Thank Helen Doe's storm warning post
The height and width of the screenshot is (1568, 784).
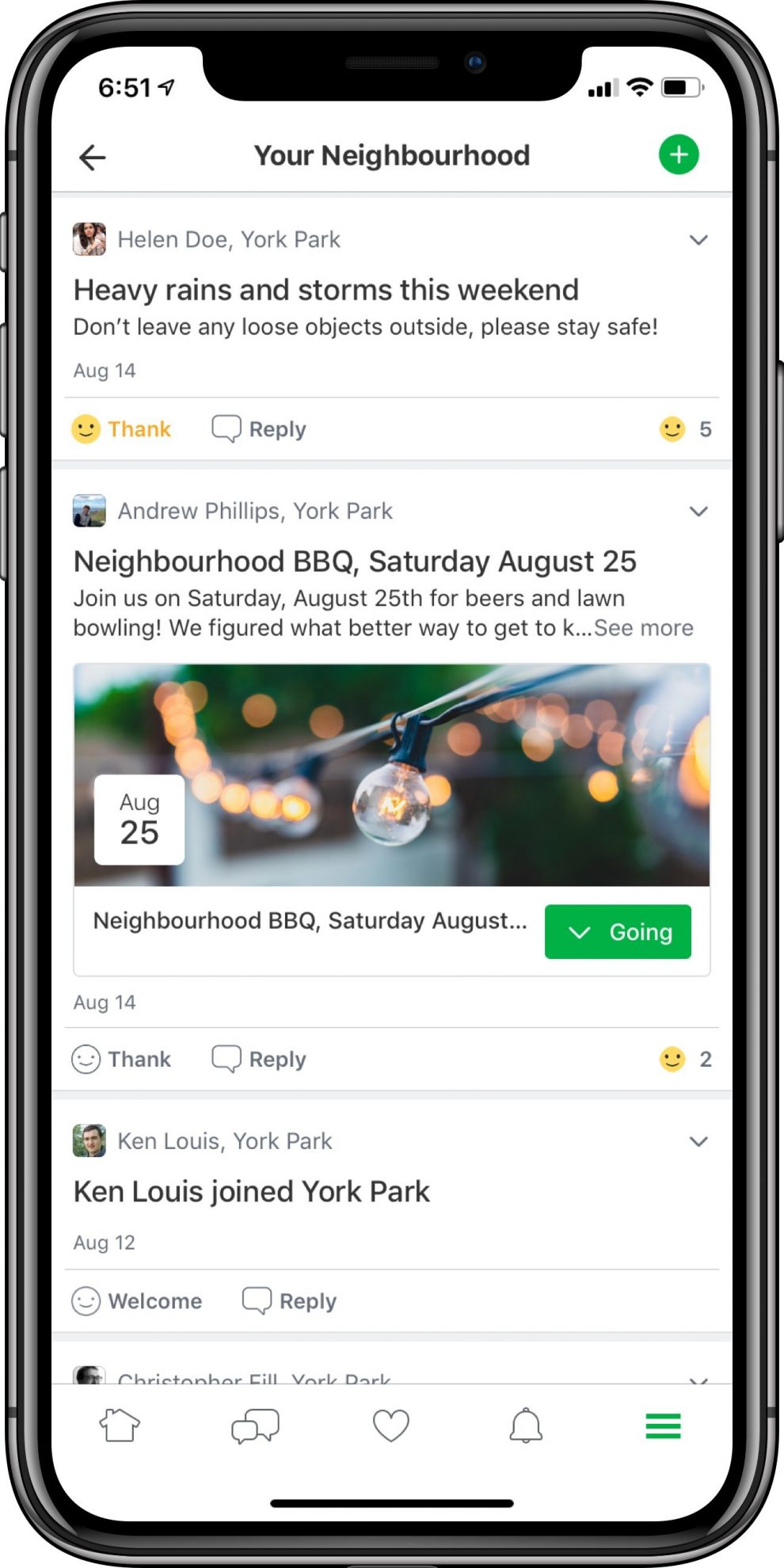coord(121,429)
